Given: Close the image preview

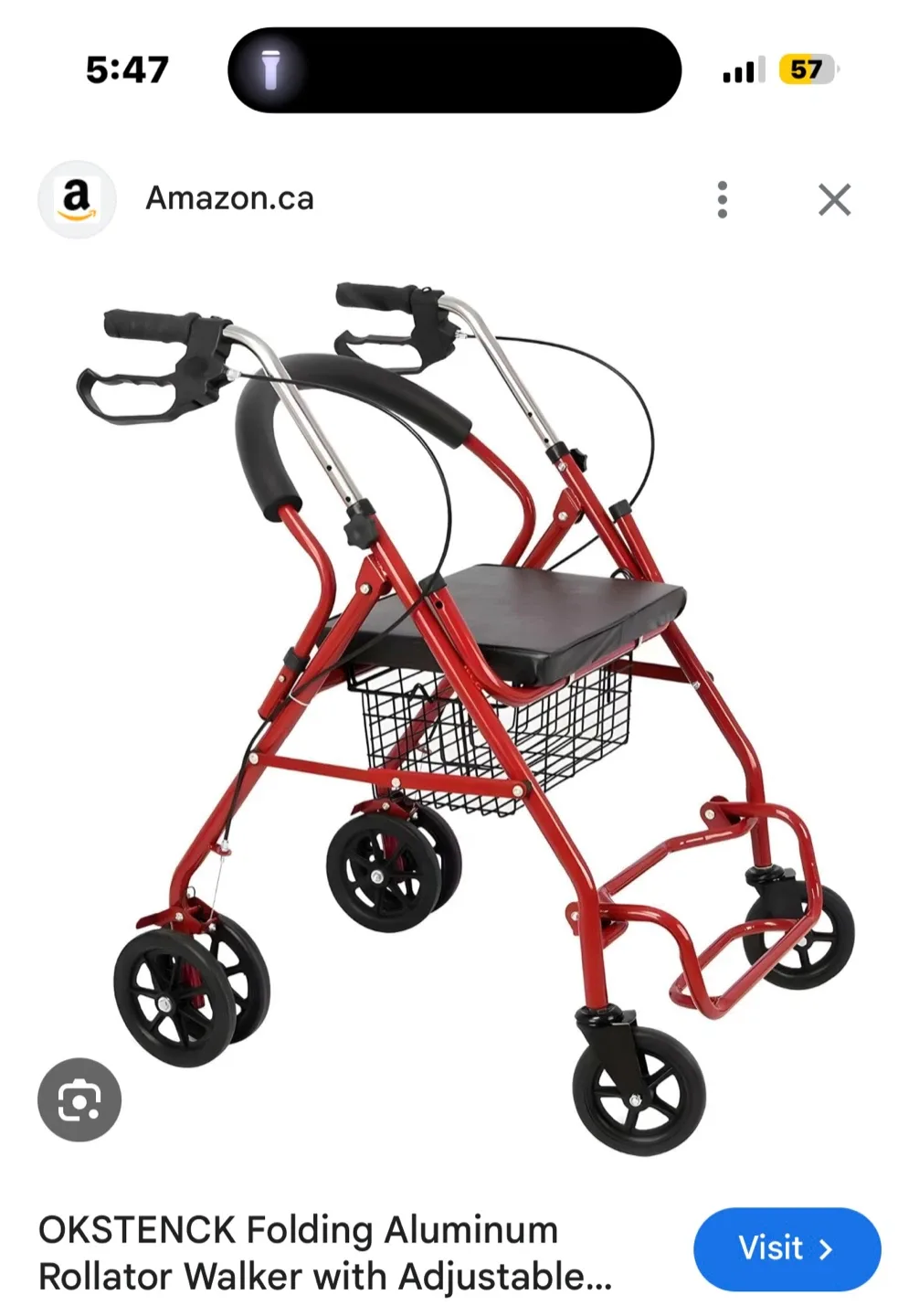Looking at the screenshot, I should [833, 199].
